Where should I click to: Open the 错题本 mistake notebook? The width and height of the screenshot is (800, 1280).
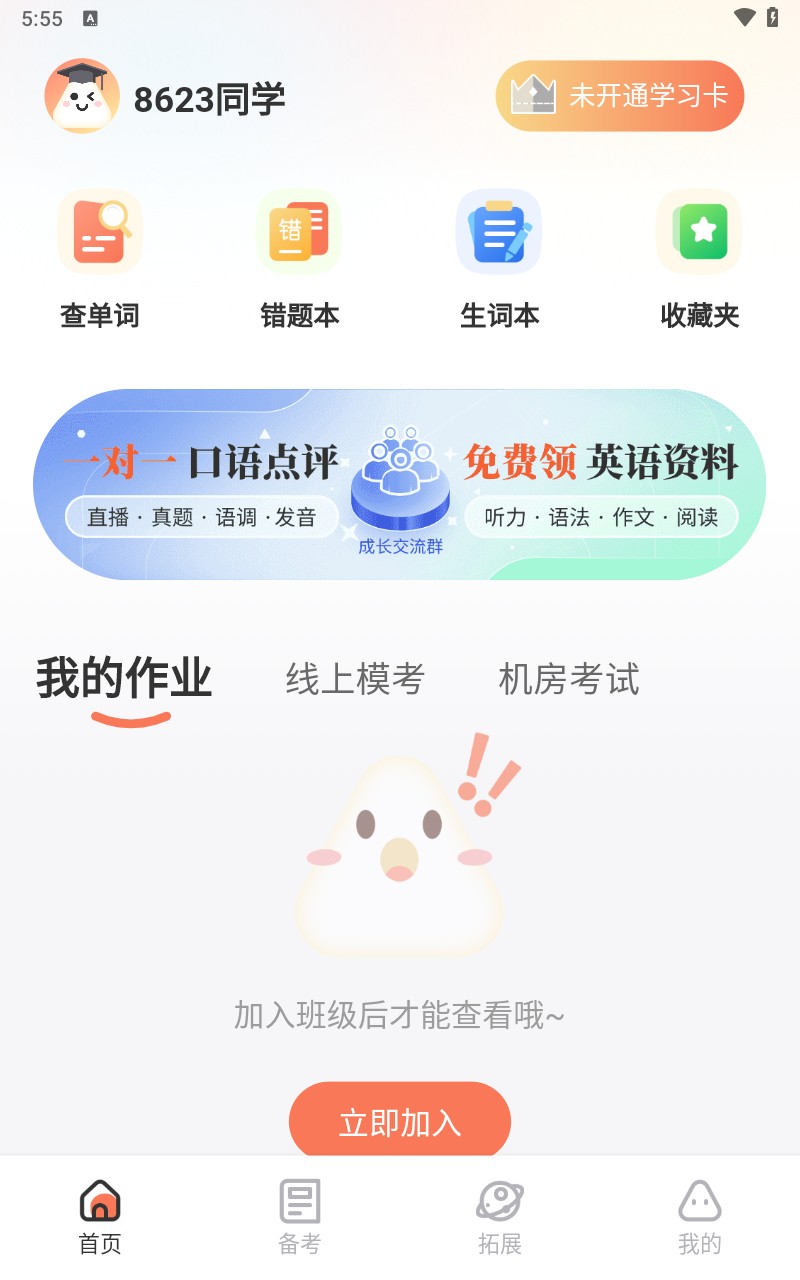click(299, 231)
